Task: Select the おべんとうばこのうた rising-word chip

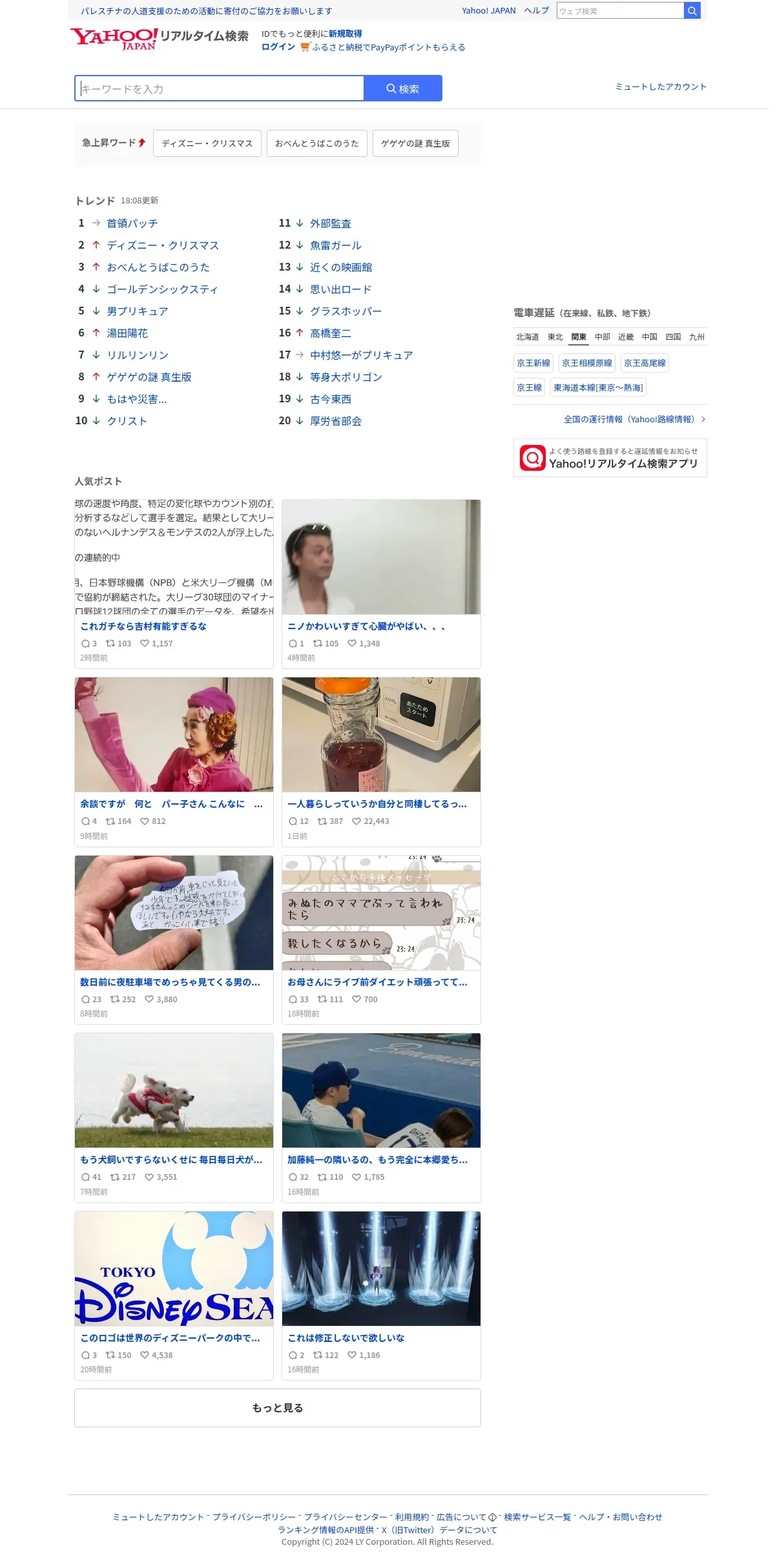Action: click(317, 143)
